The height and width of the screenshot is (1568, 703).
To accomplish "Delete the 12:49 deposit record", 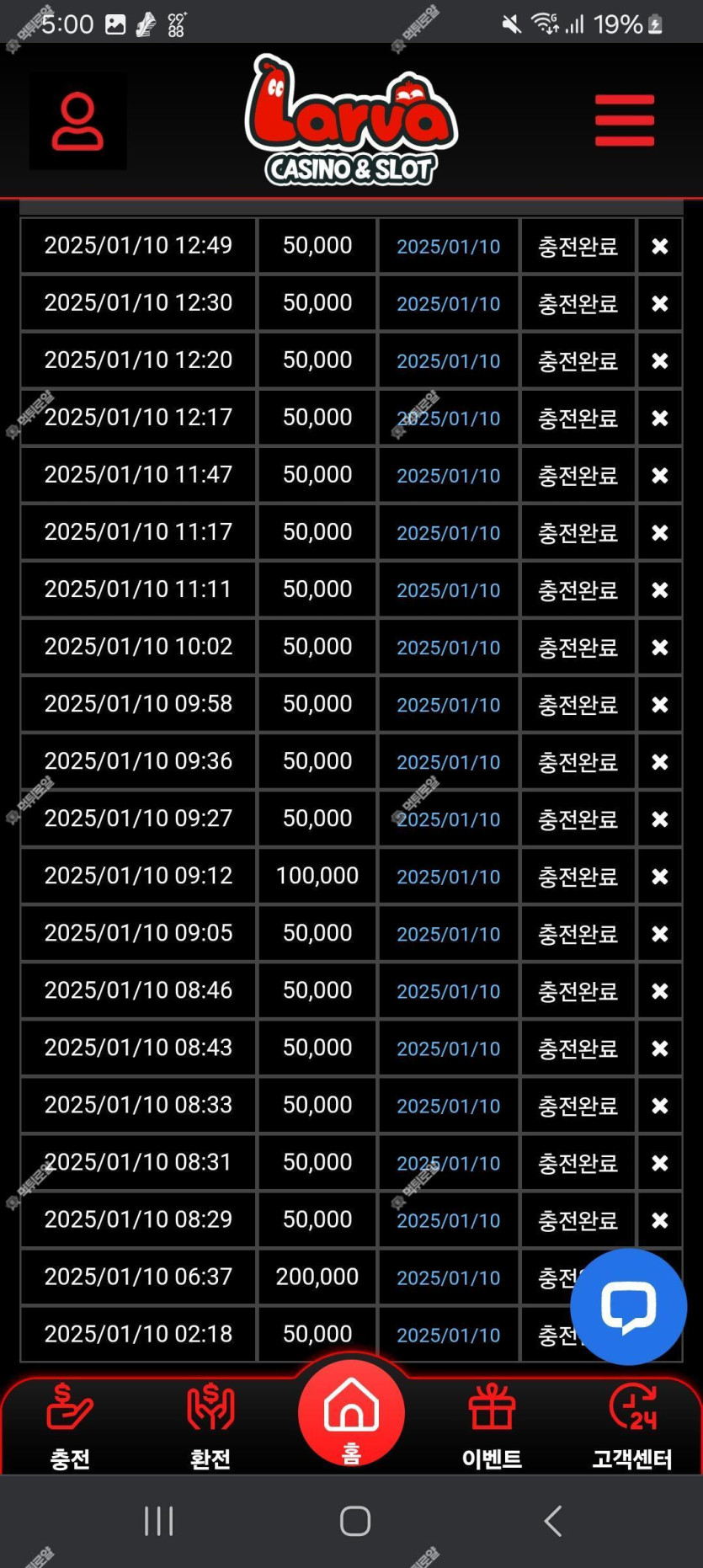I will pyautogui.click(x=659, y=246).
